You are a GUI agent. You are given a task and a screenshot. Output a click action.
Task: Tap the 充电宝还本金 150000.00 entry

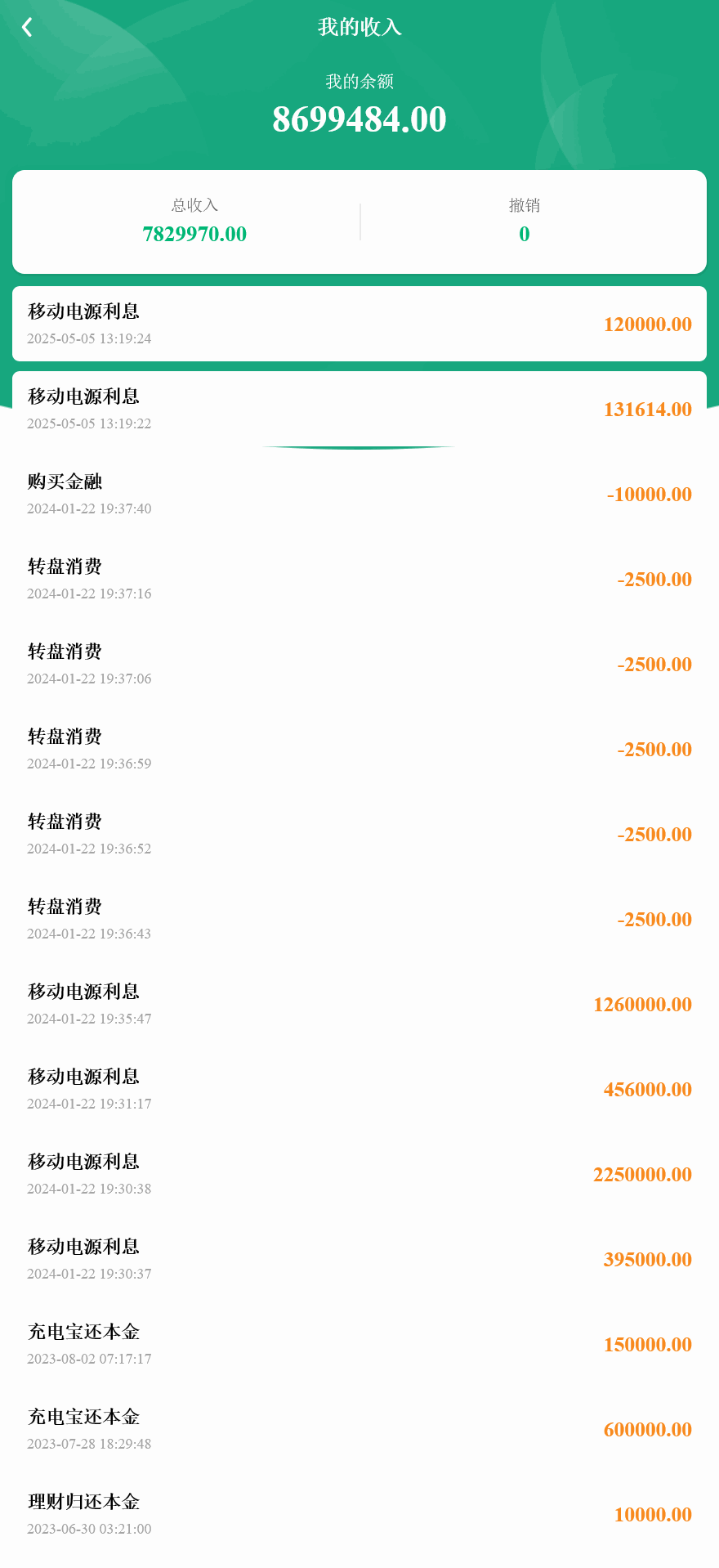coord(359,1344)
